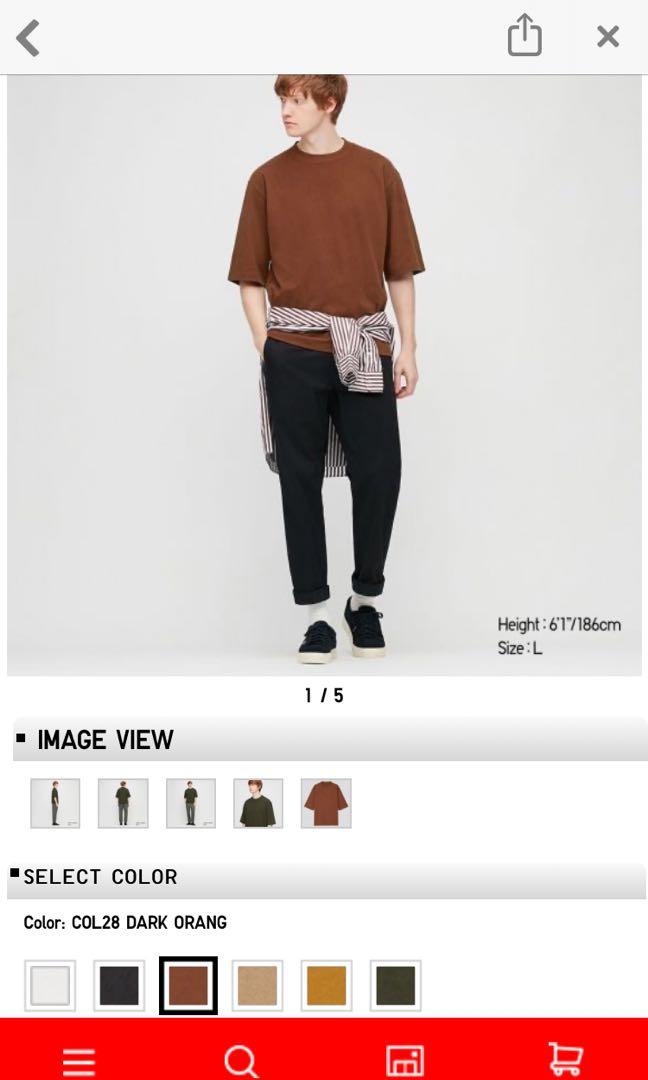Open the flat brown t-shirt thumbnail
648x1080 pixels.
[x=326, y=803]
